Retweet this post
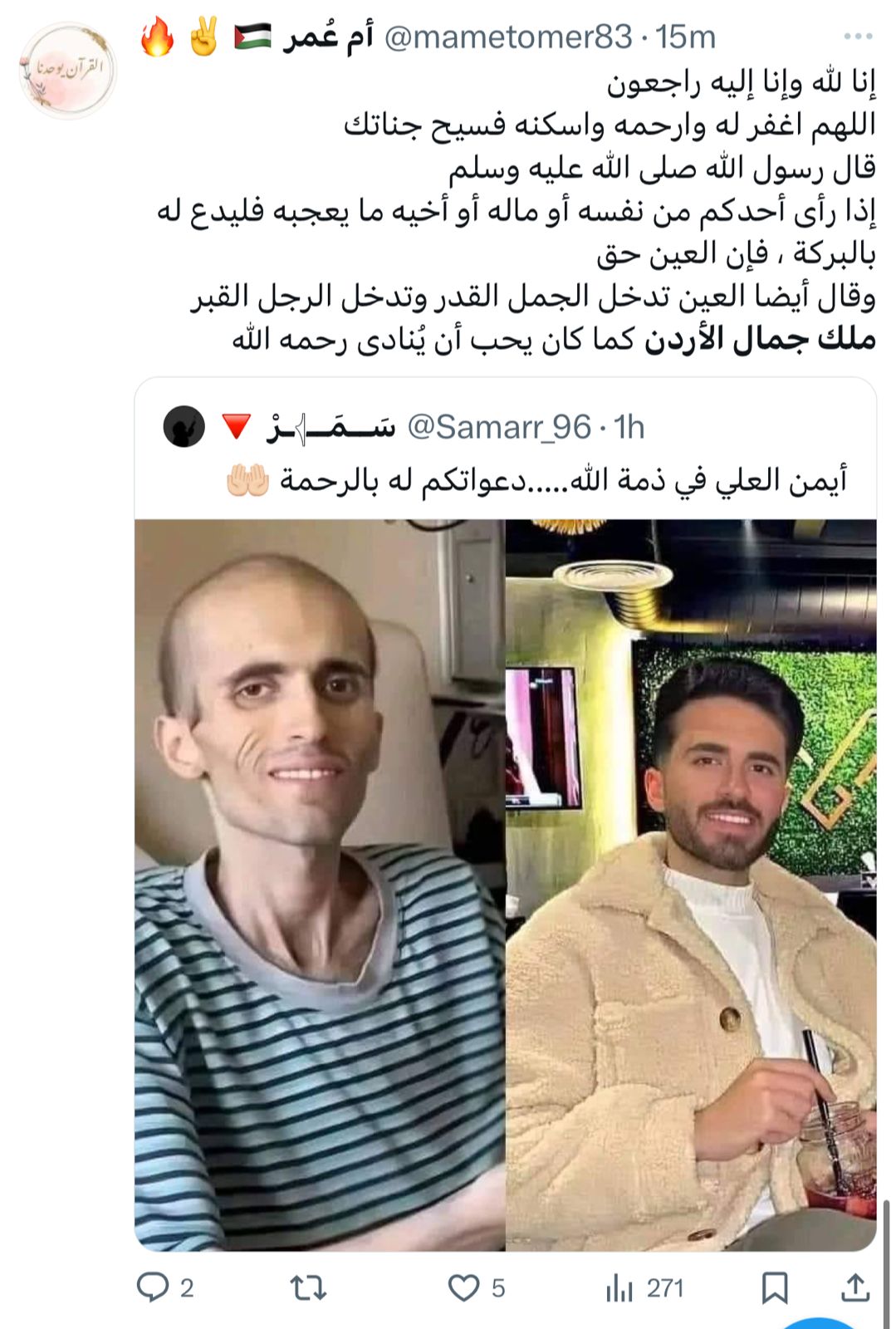896x1329 pixels. (308, 1287)
